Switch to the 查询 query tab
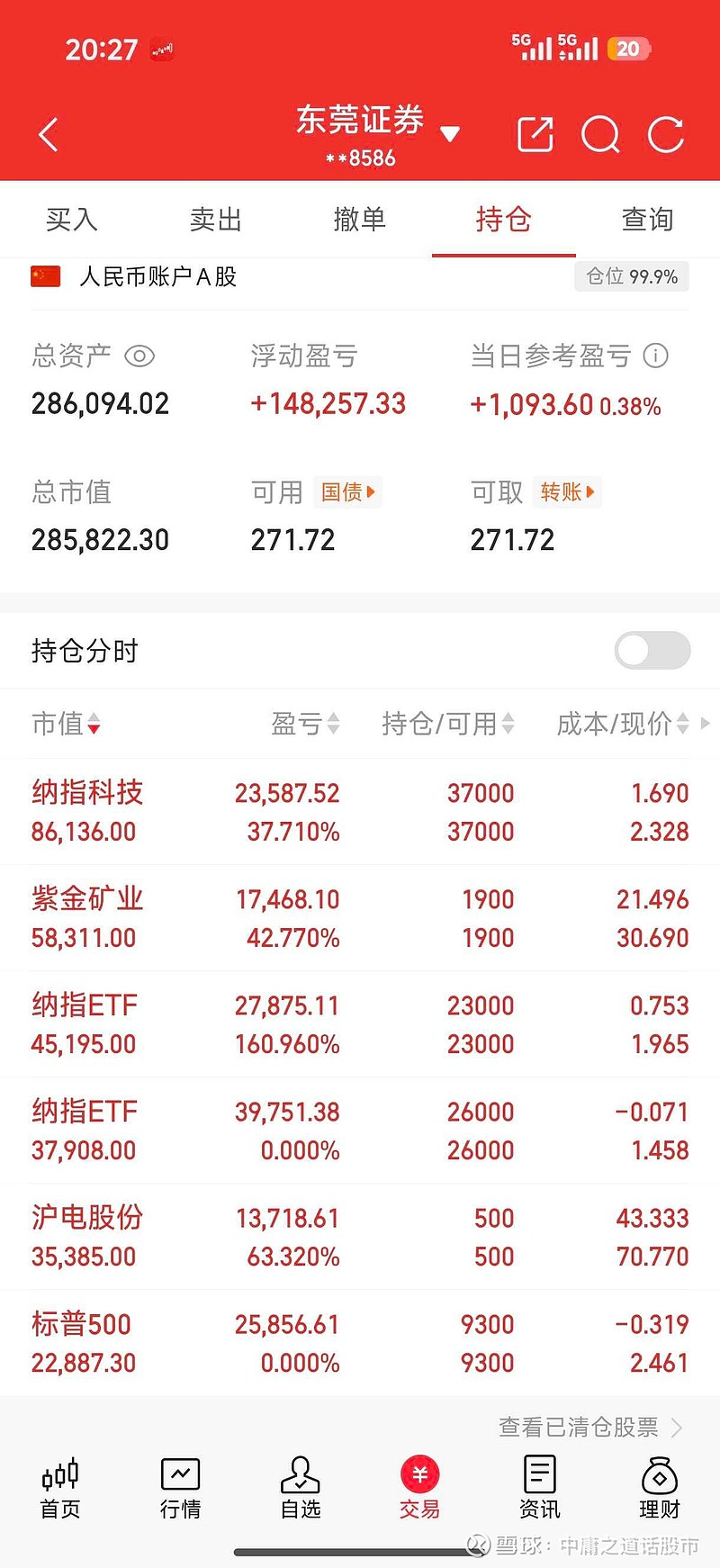720x1568 pixels. 646,220
